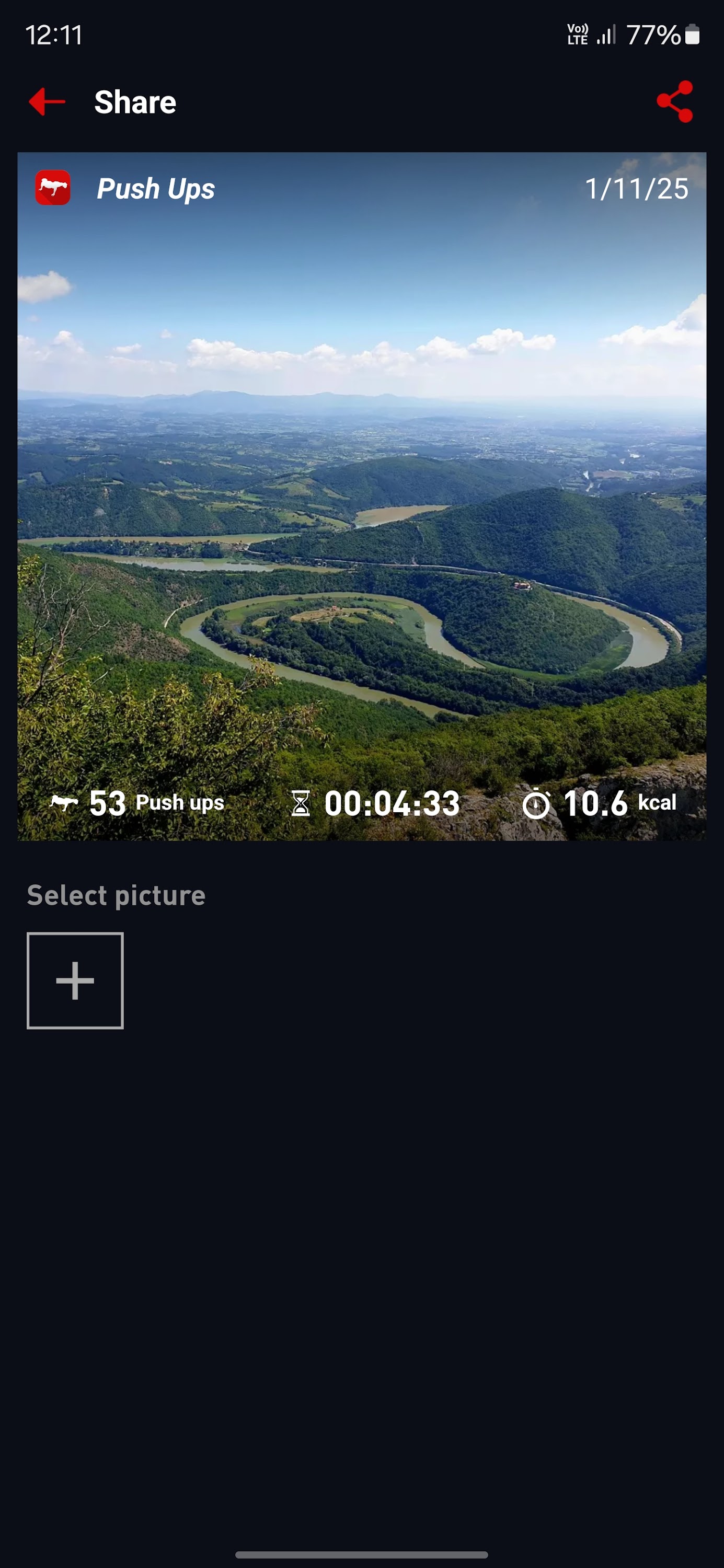Image resolution: width=724 pixels, height=1568 pixels.
Task: Share the Push Ups workout card
Action: coord(675,101)
